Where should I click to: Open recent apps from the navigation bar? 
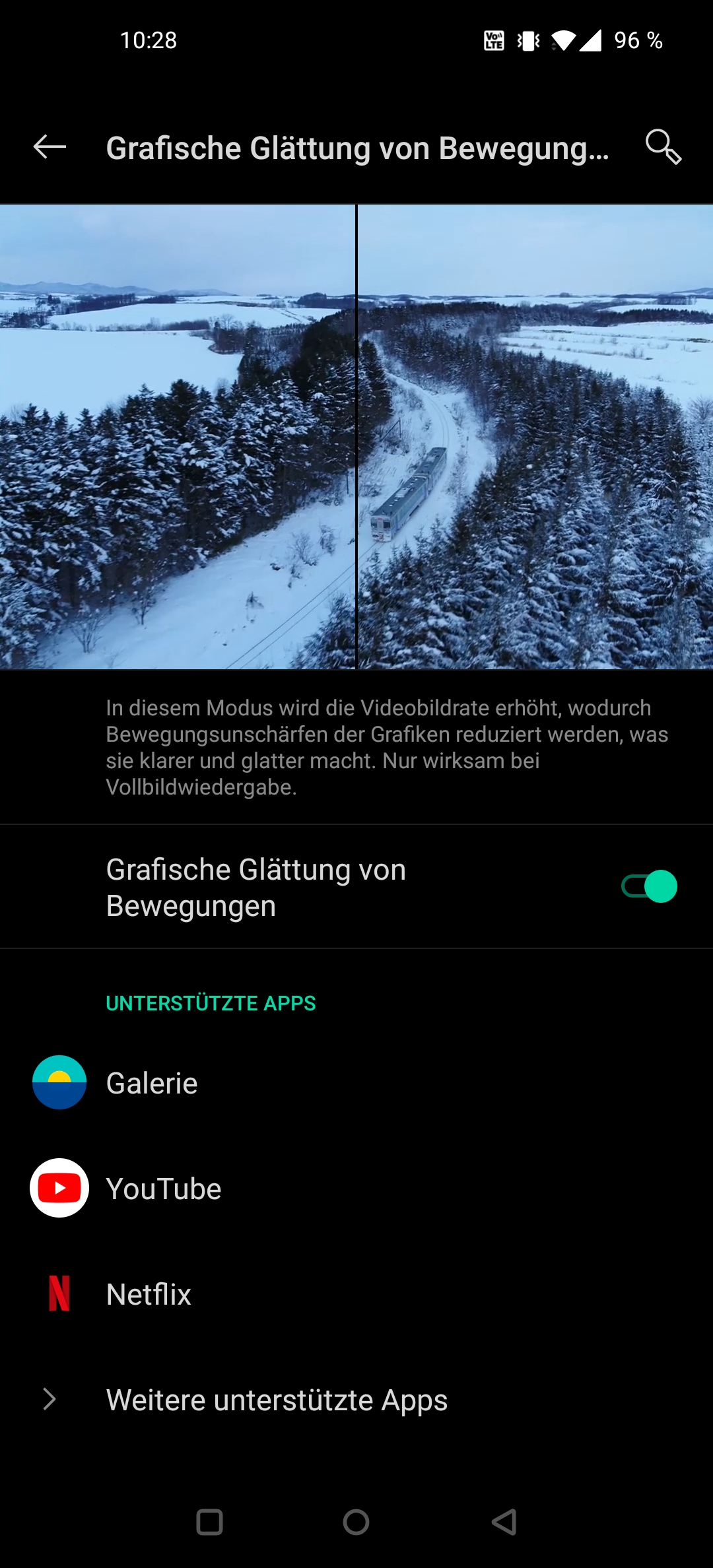209,1522
